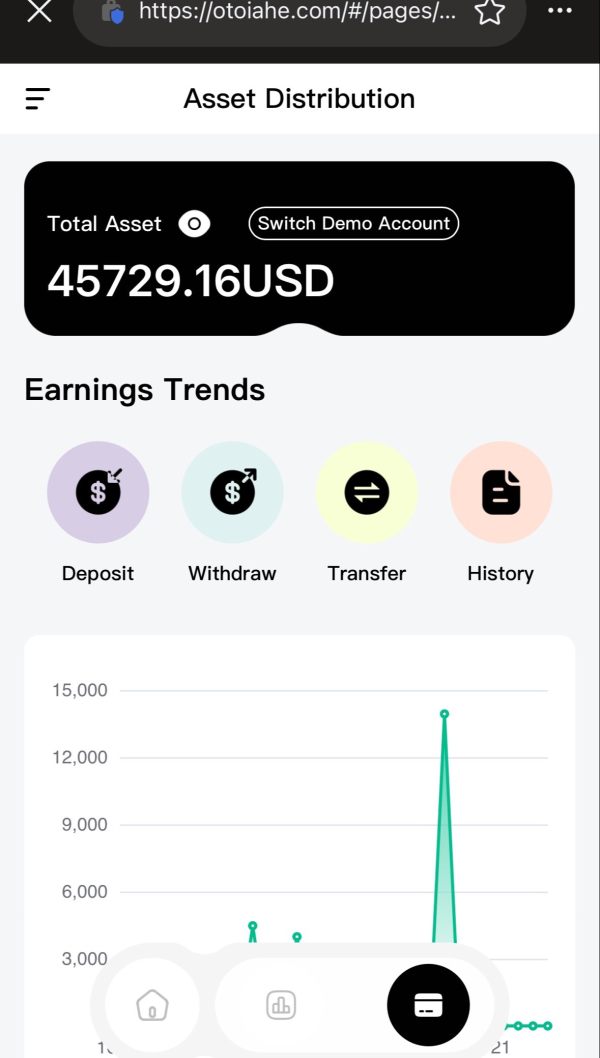Switch to the demo account
The width and height of the screenshot is (600, 1058).
pyautogui.click(x=354, y=224)
